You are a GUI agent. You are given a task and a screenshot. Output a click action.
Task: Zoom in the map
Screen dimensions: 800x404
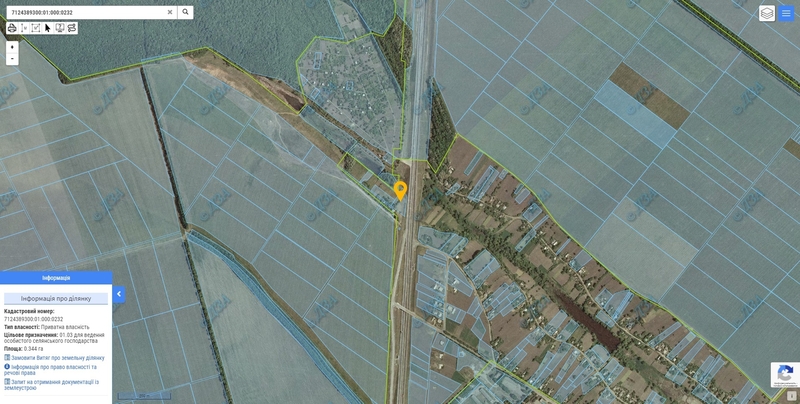point(12,47)
